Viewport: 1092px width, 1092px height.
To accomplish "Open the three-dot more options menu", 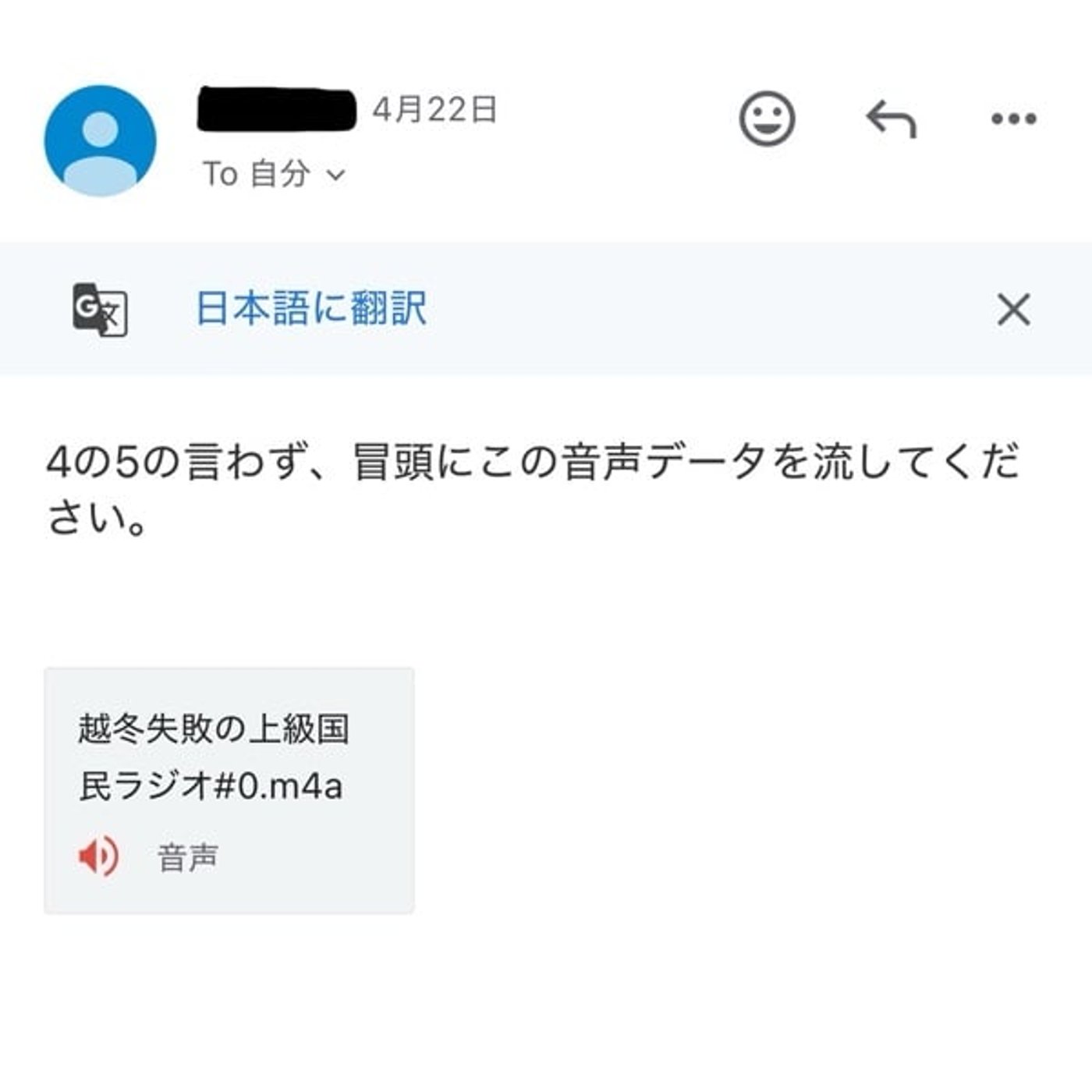I will point(1013,119).
